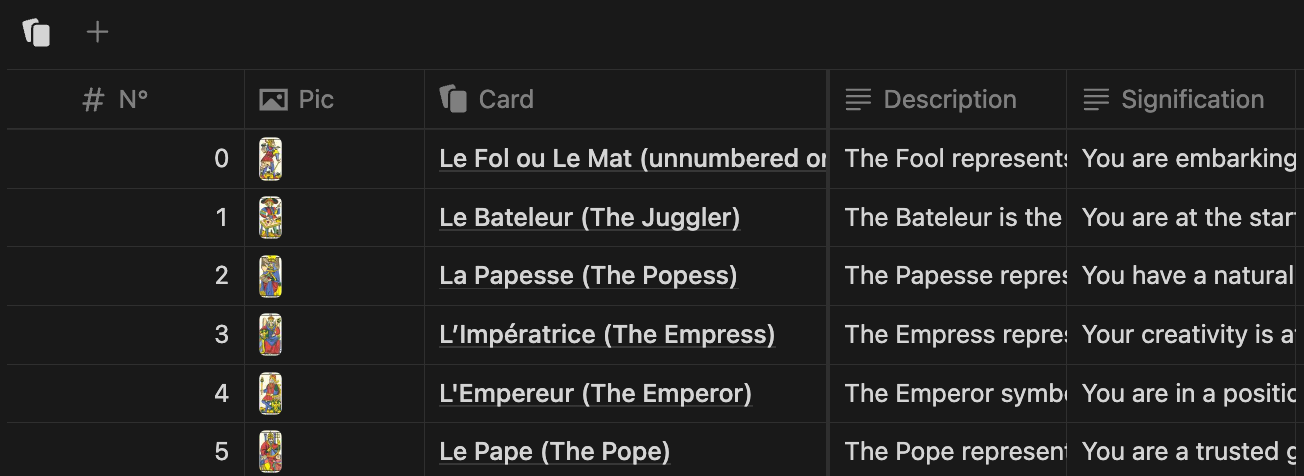View the card picture for L'Empereur
The height and width of the screenshot is (476, 1304).
(270, 393)
